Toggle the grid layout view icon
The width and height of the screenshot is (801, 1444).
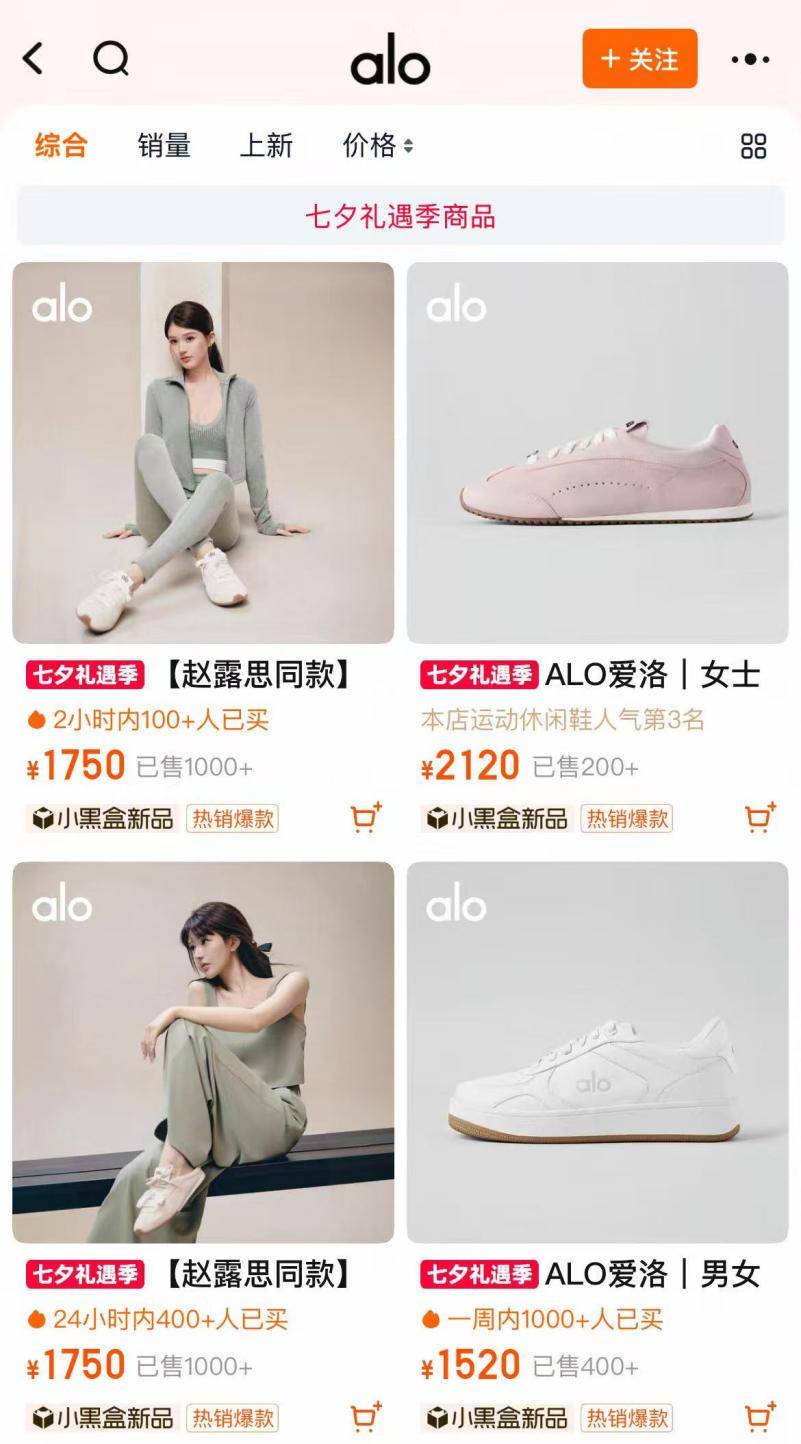pos(753,146)
